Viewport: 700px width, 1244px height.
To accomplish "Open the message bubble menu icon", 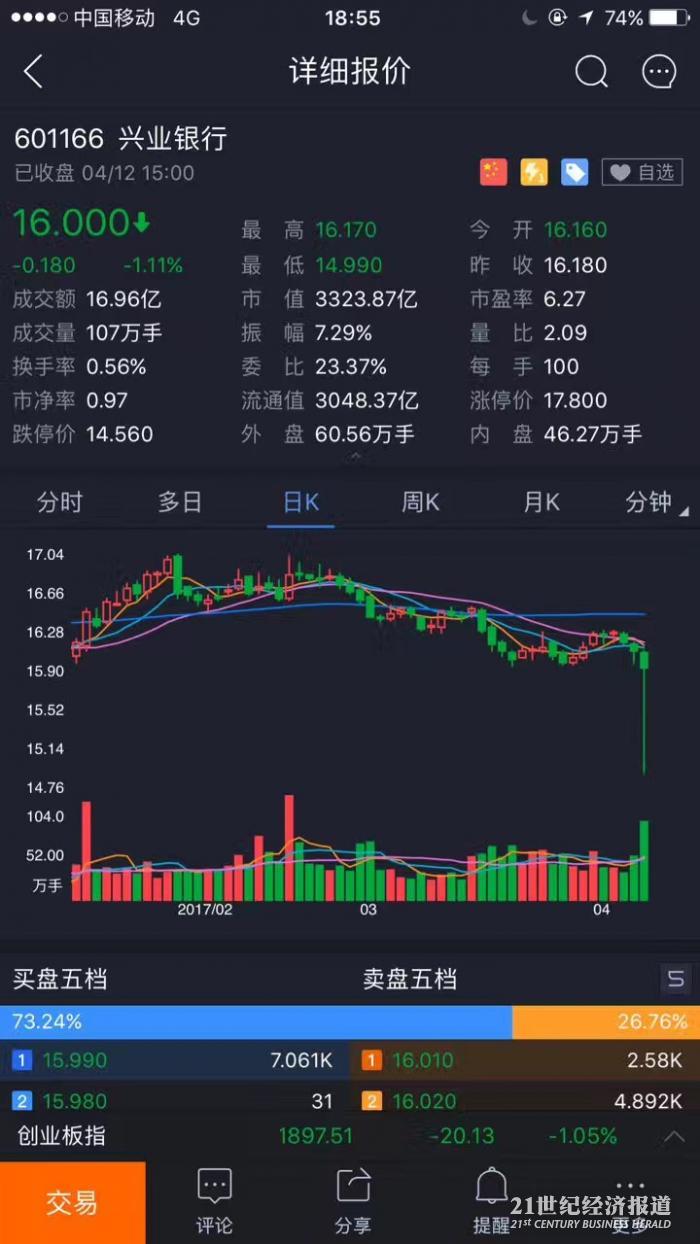I will 658,72.
